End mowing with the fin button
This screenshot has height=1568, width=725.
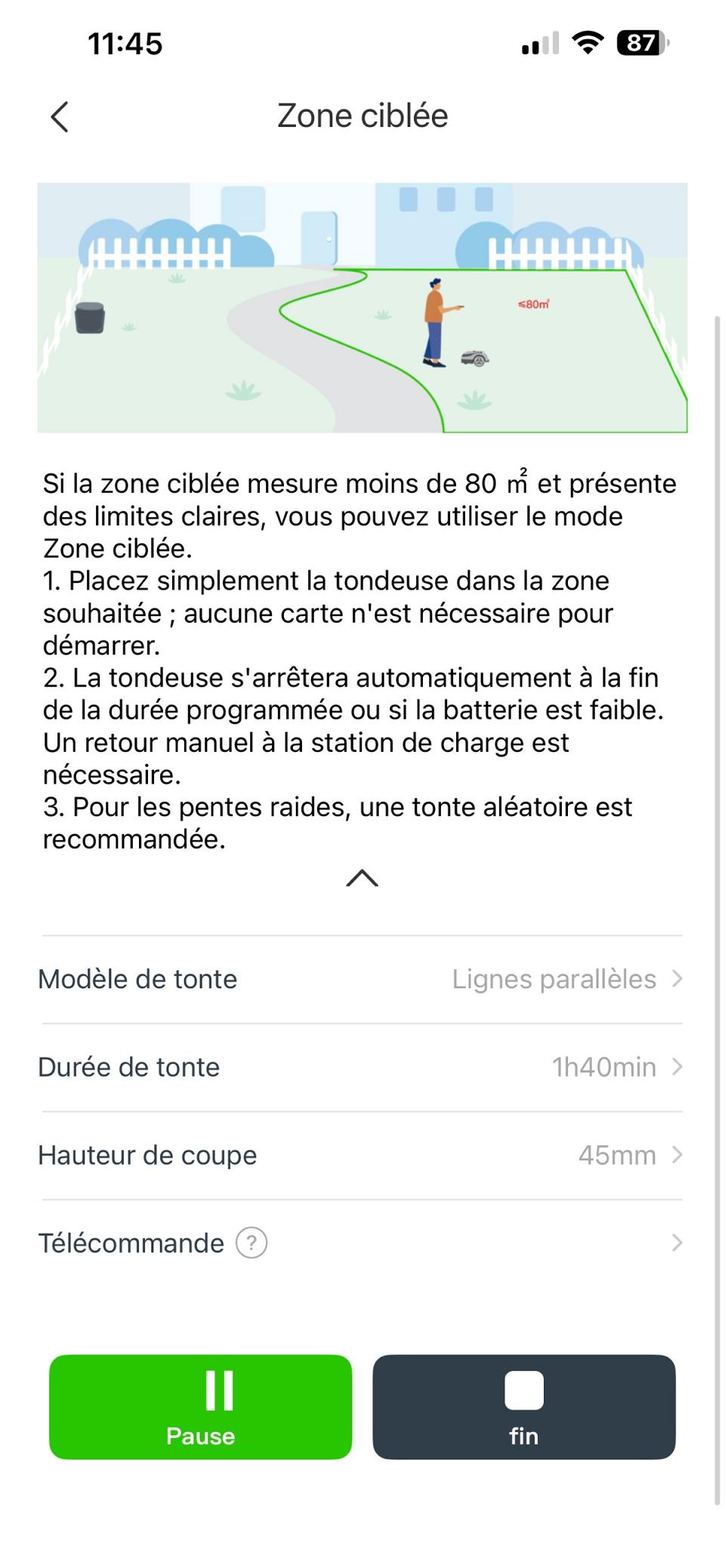(x=523, y=1406)
